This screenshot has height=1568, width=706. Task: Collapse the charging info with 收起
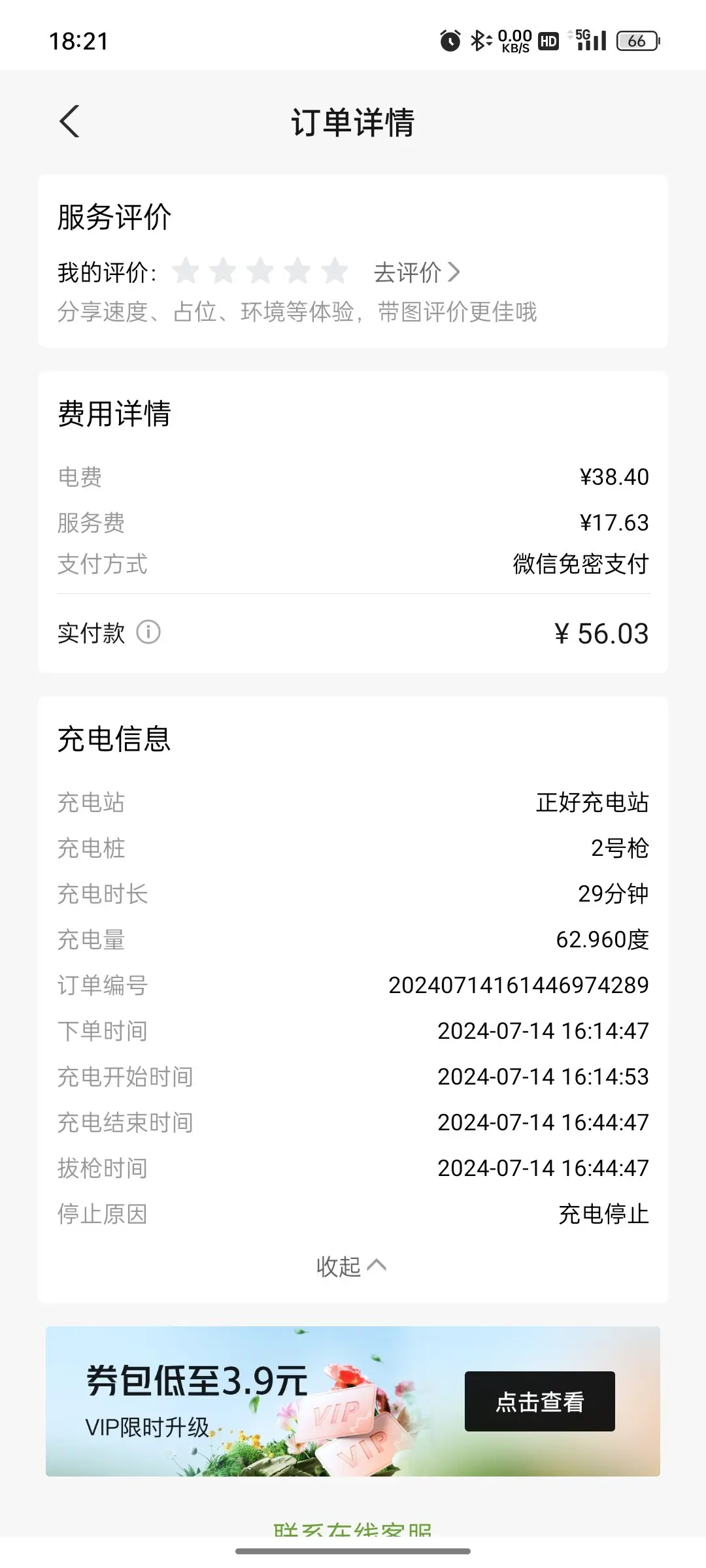click(x=352, y=1266)
